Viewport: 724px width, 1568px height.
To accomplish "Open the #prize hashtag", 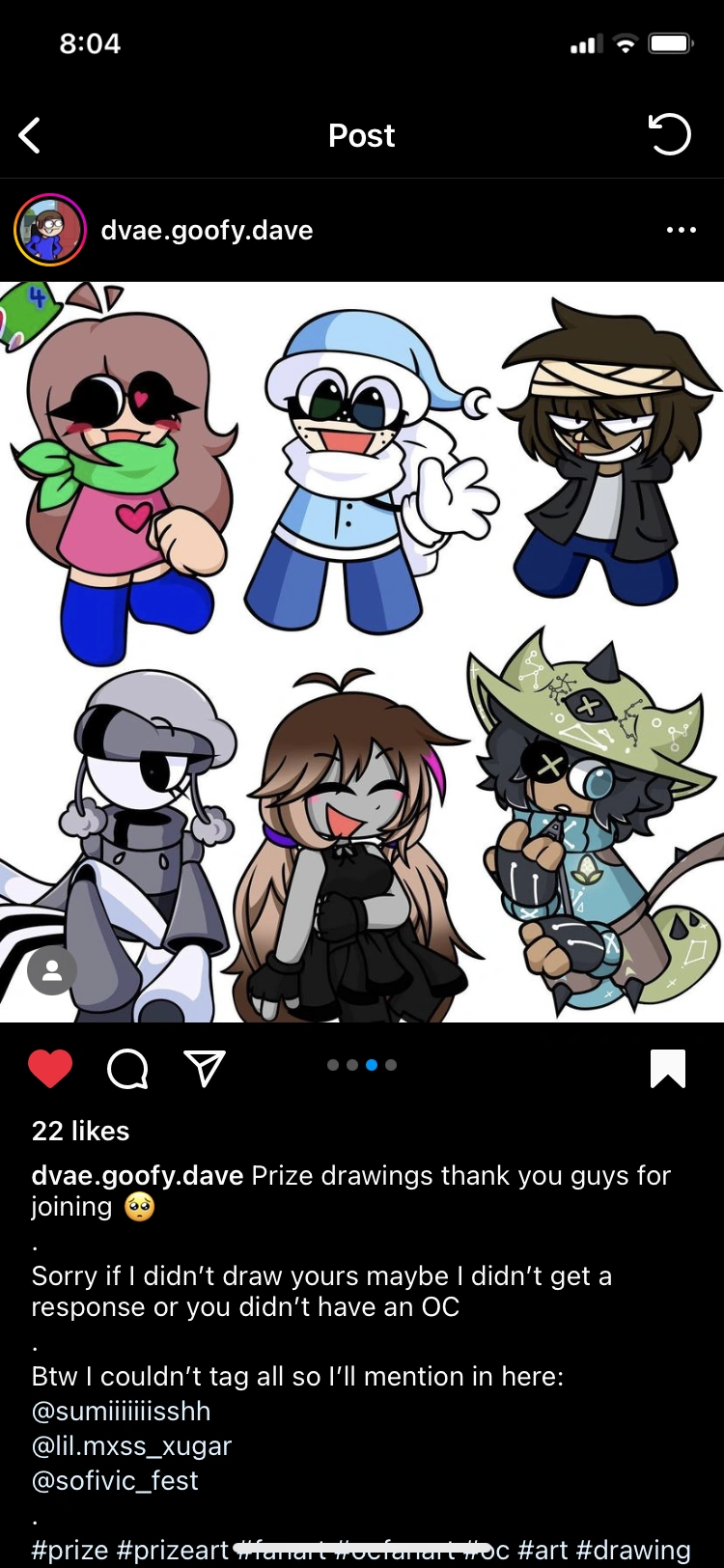I will coord(70,1550).
